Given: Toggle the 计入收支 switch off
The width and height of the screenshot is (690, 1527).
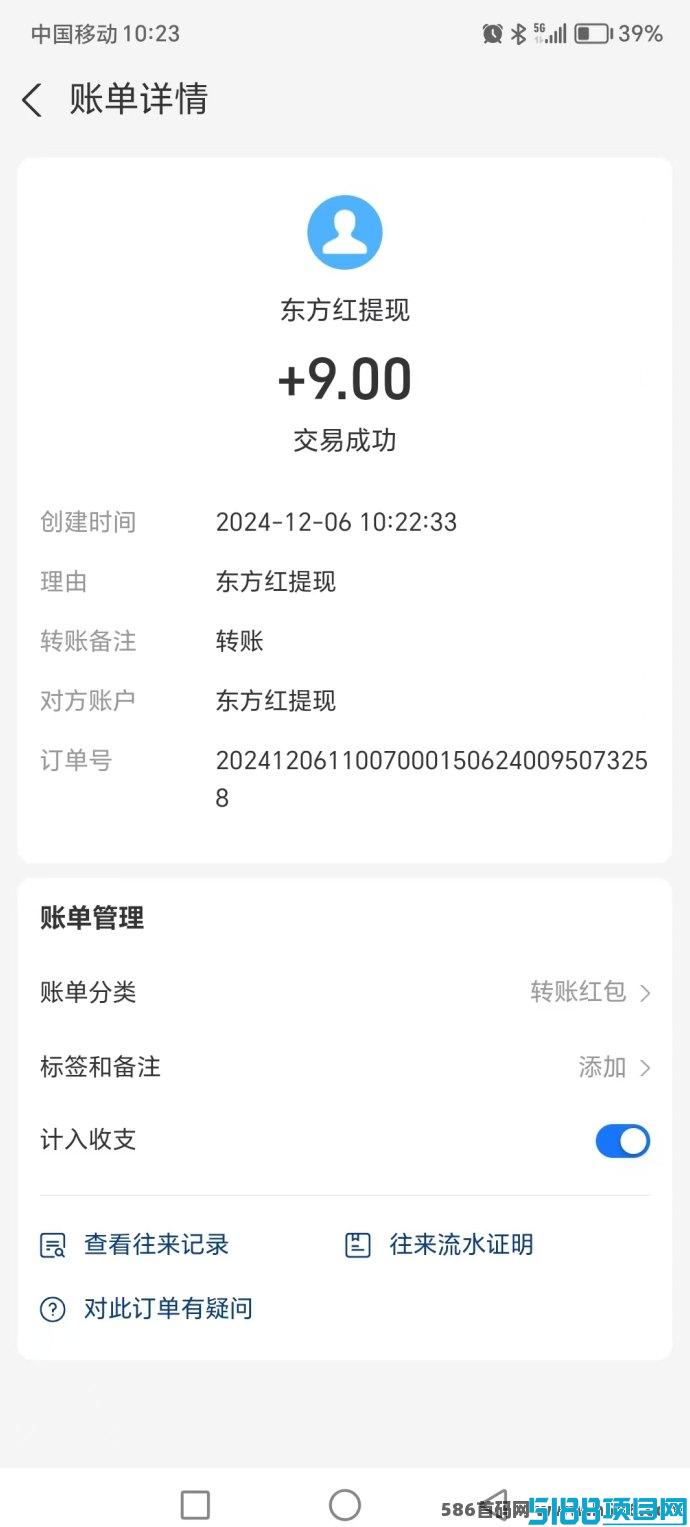Looking at the screenshot, I should (x=623, y=1140).
